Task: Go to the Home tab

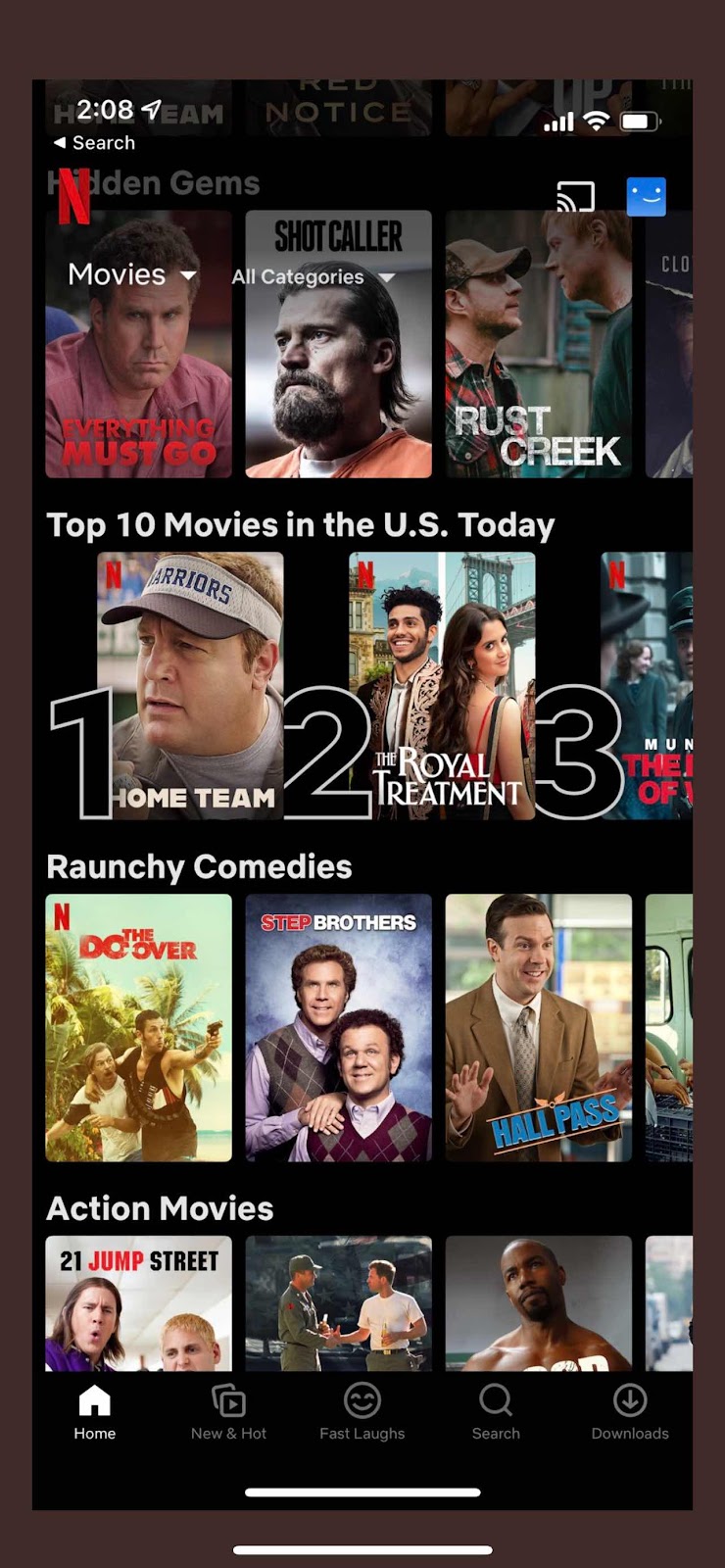Action: (x=94, y=1412)
